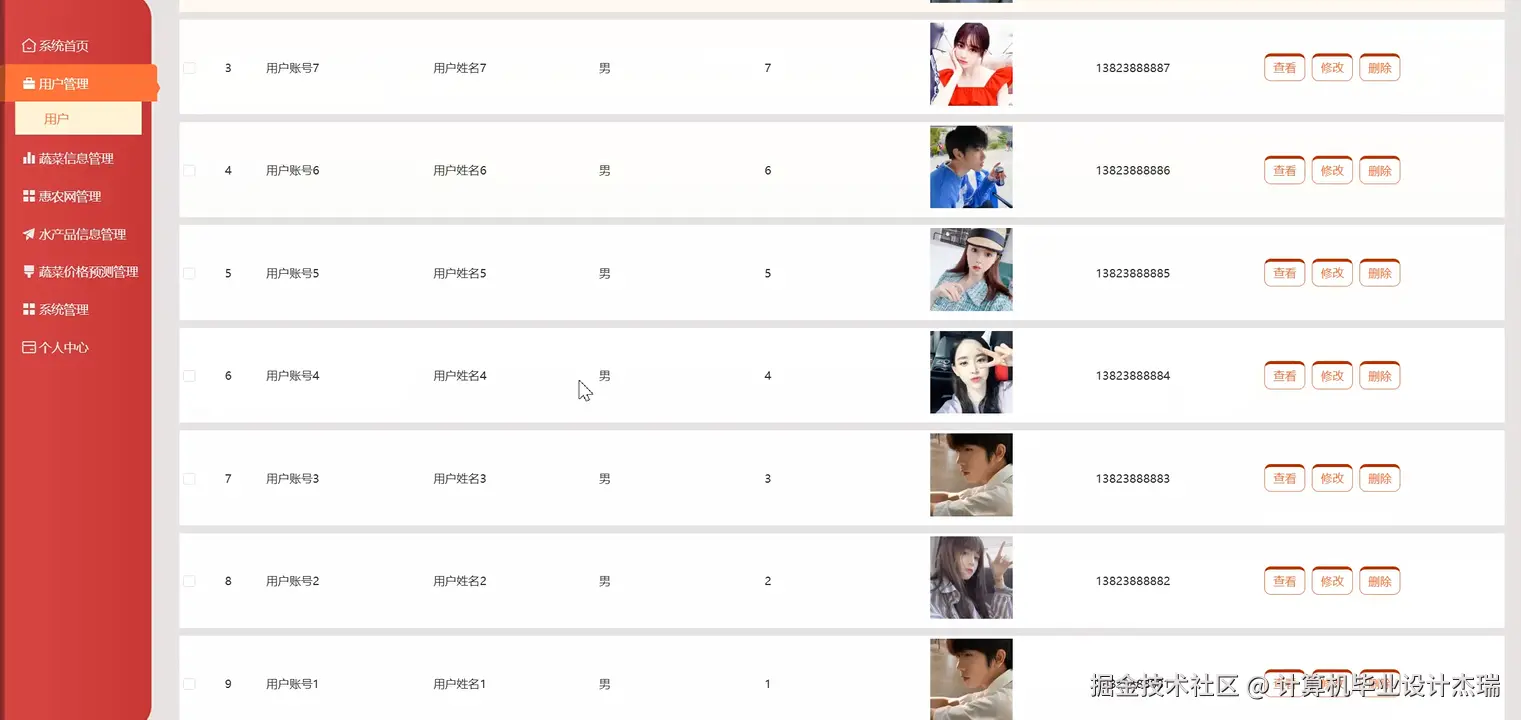Check the box next to 用户账号1
Viewport: 1521px width, 720px height.
[x=189, y=684]
